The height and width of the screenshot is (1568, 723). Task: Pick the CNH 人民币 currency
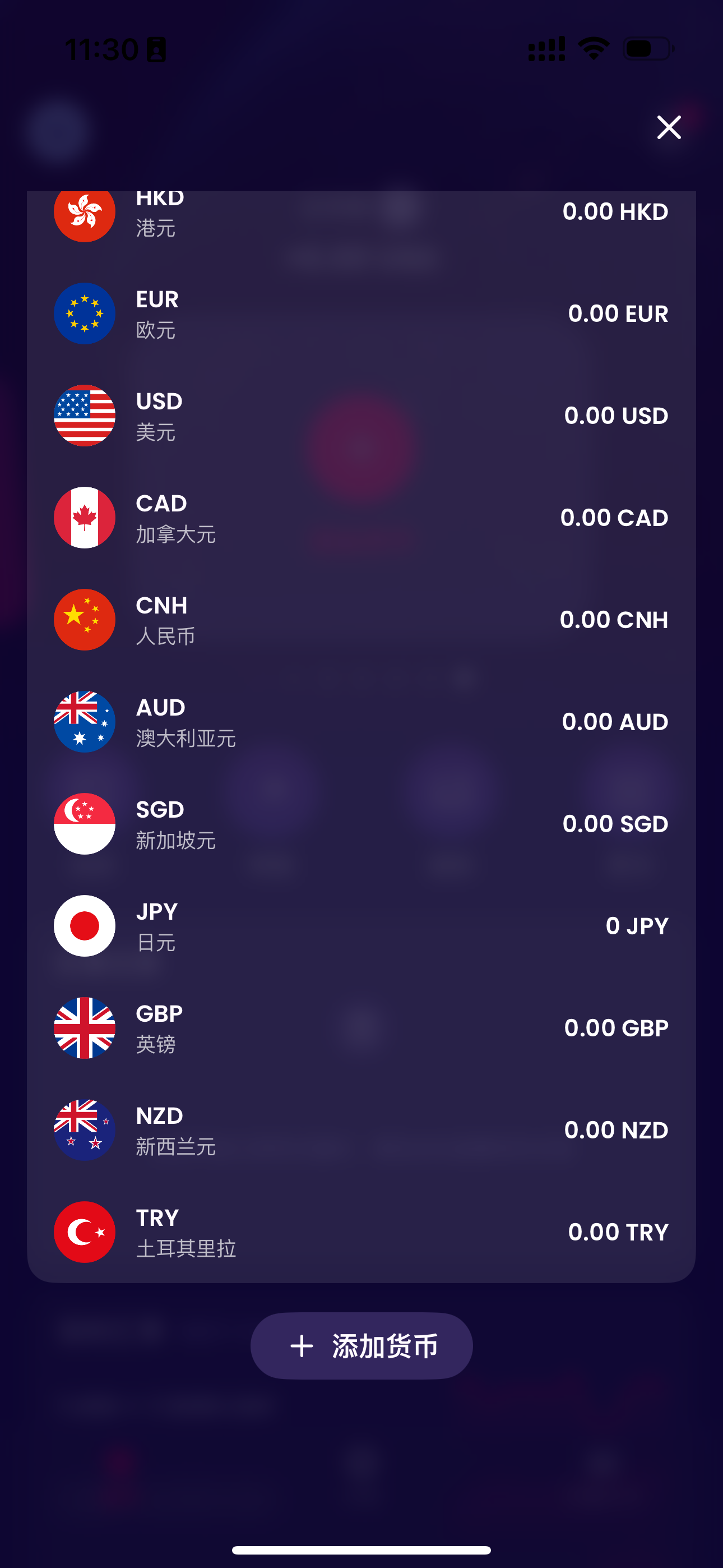pos(361,620)
